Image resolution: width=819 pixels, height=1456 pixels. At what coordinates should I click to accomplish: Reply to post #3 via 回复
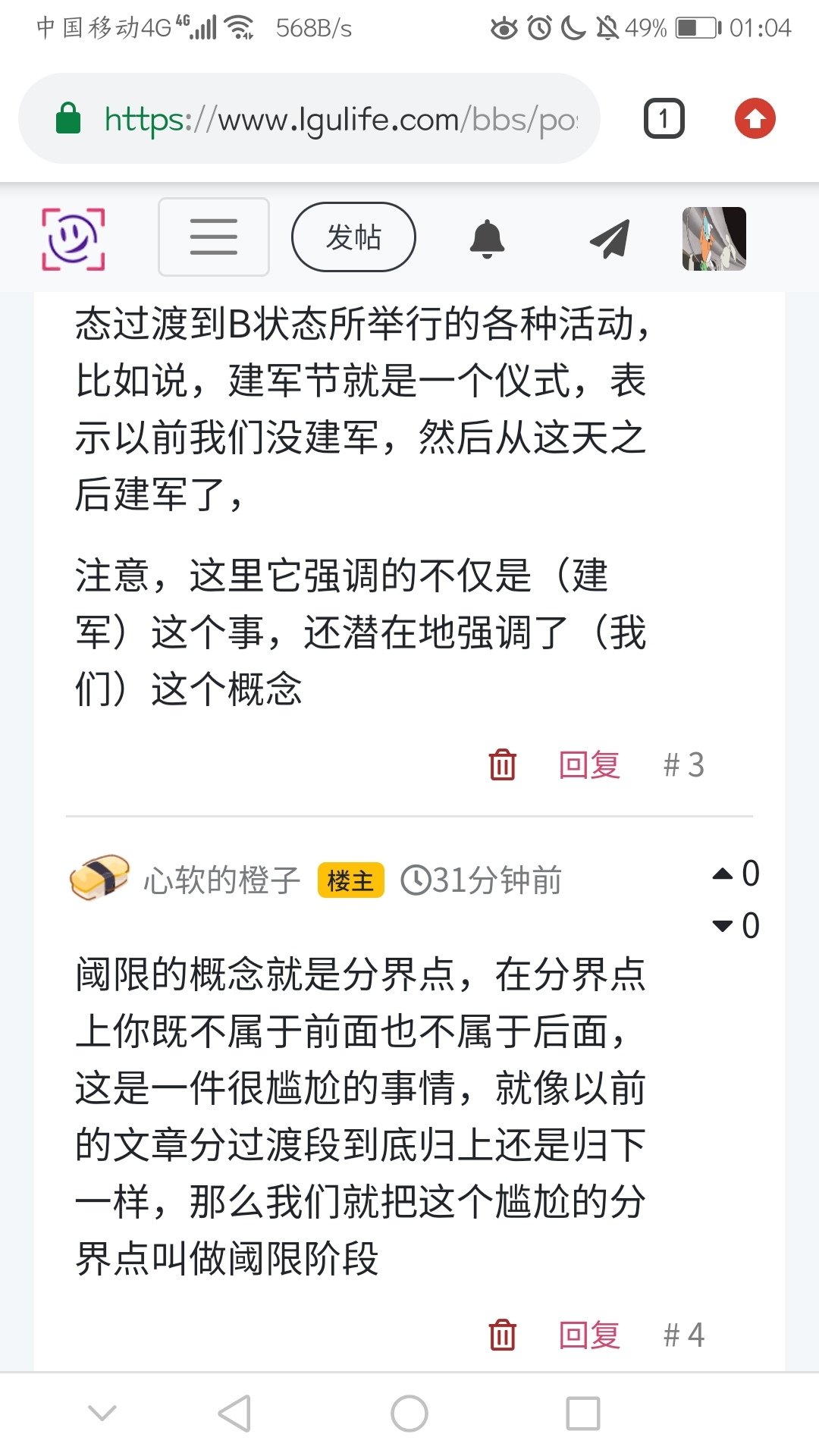pyautogui.click(x=589, y=764)
